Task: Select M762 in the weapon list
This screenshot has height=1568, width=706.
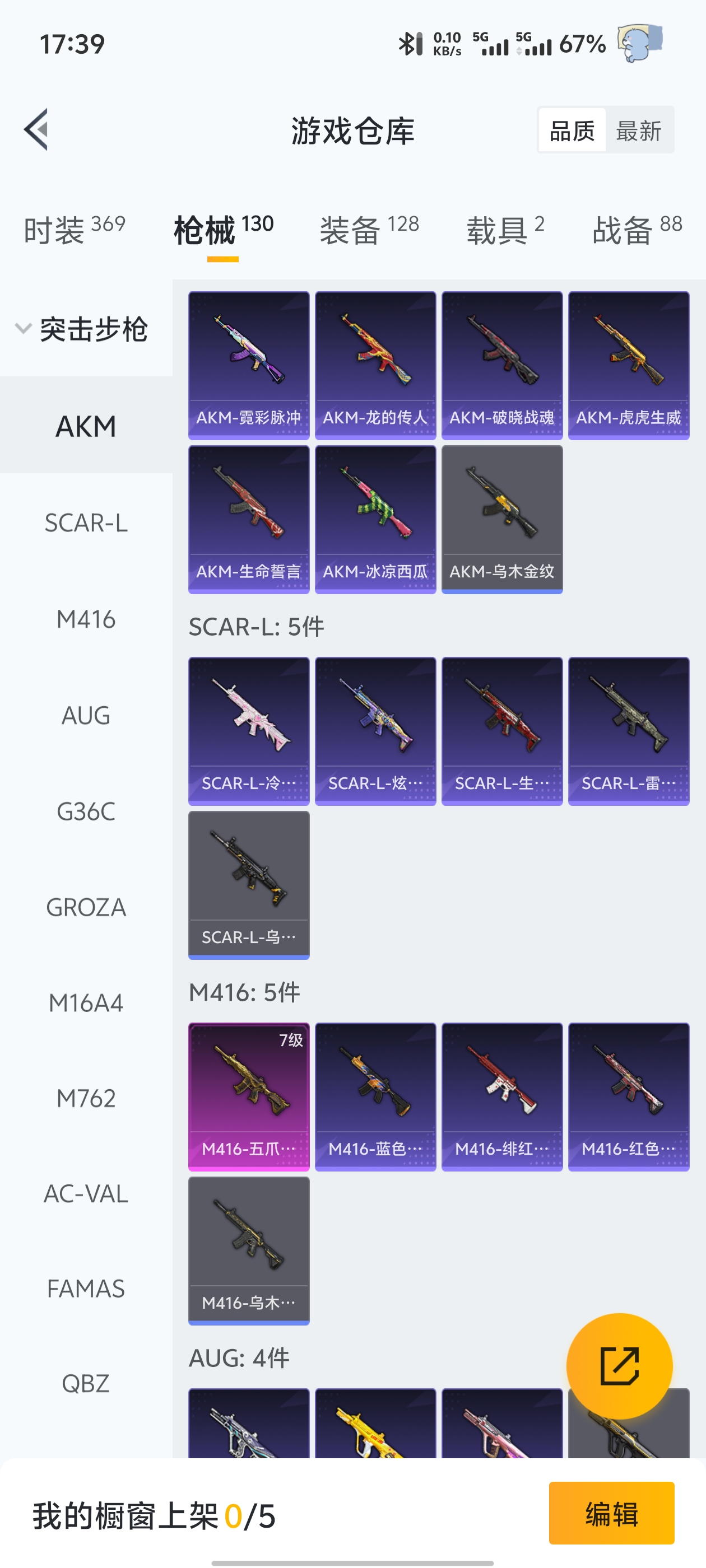Action: coord(86,1098)
